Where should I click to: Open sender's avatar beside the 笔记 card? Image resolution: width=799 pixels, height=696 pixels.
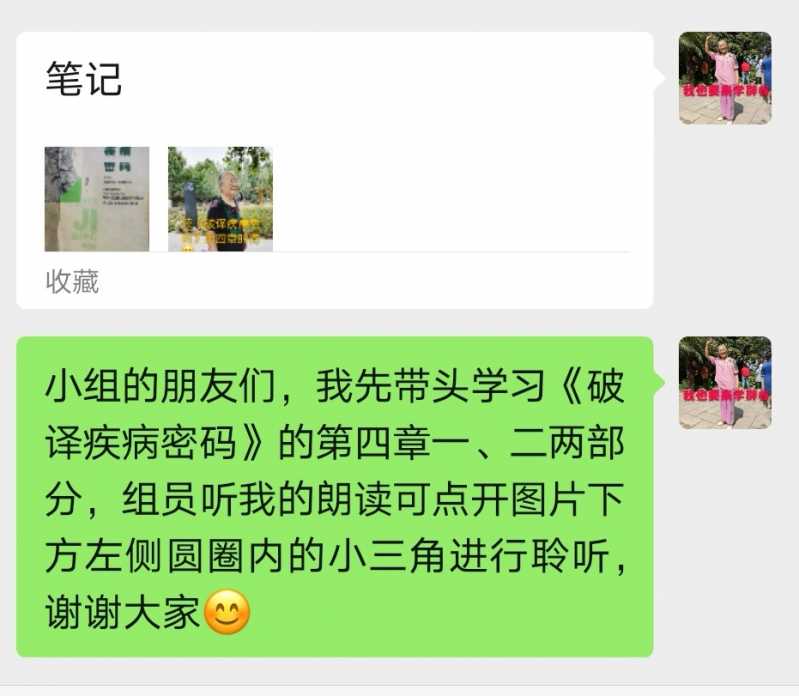pyautogui.click(x=724, y=78)
